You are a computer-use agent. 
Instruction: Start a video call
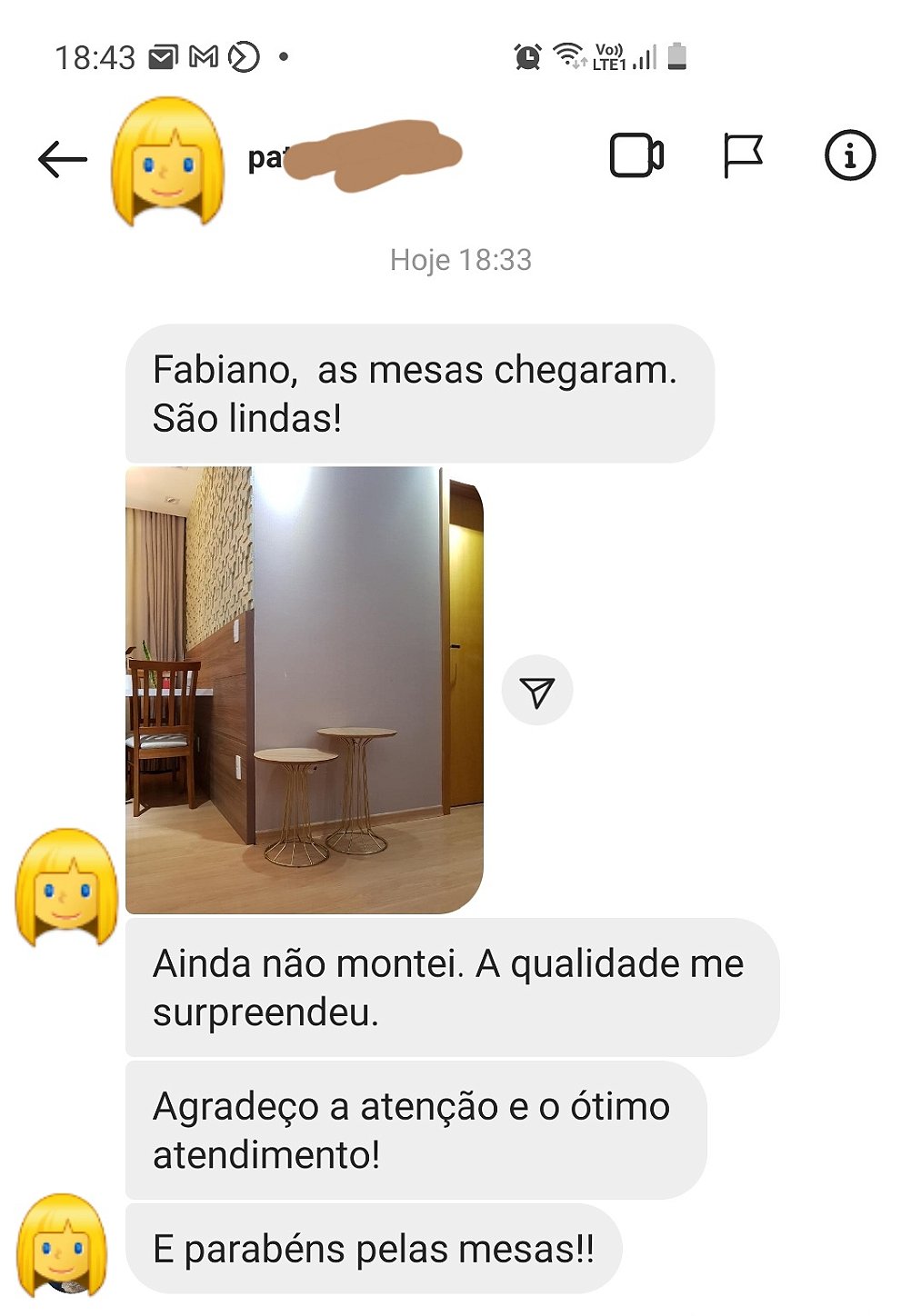636,156
